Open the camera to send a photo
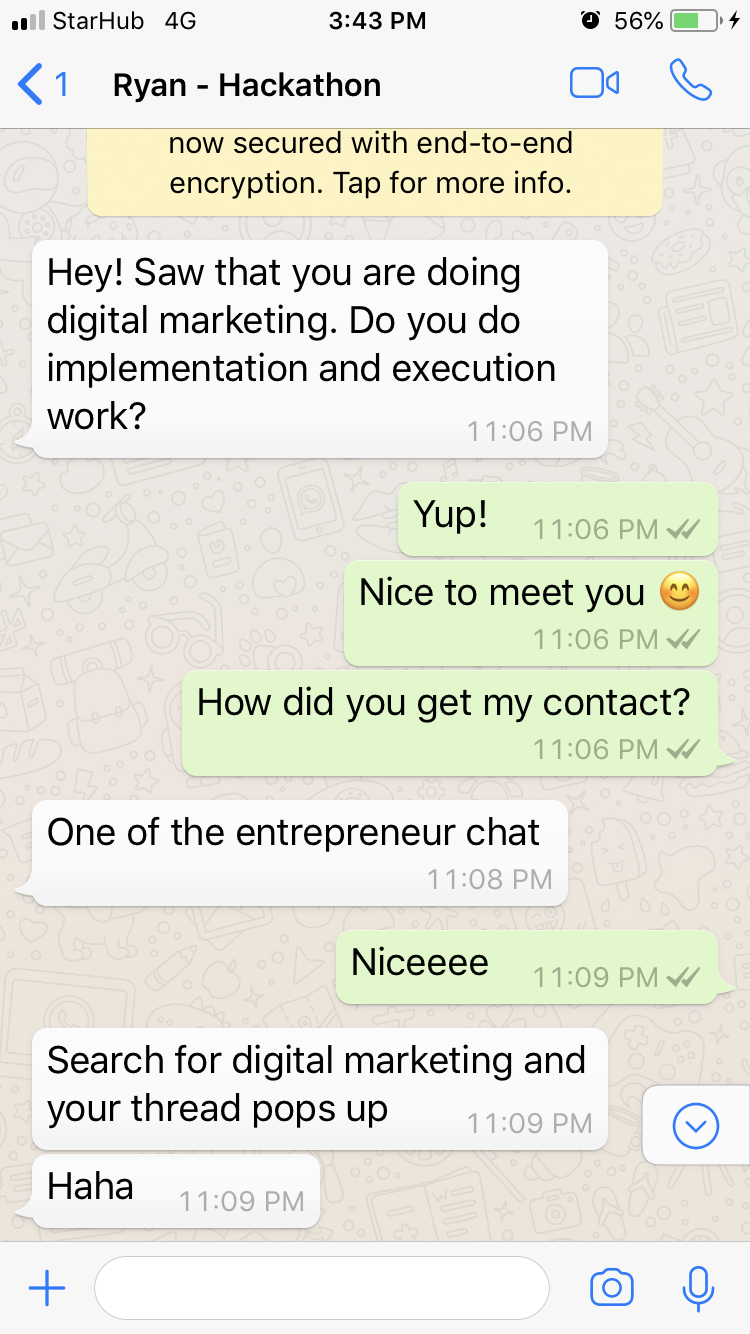 pos(612,1289)
